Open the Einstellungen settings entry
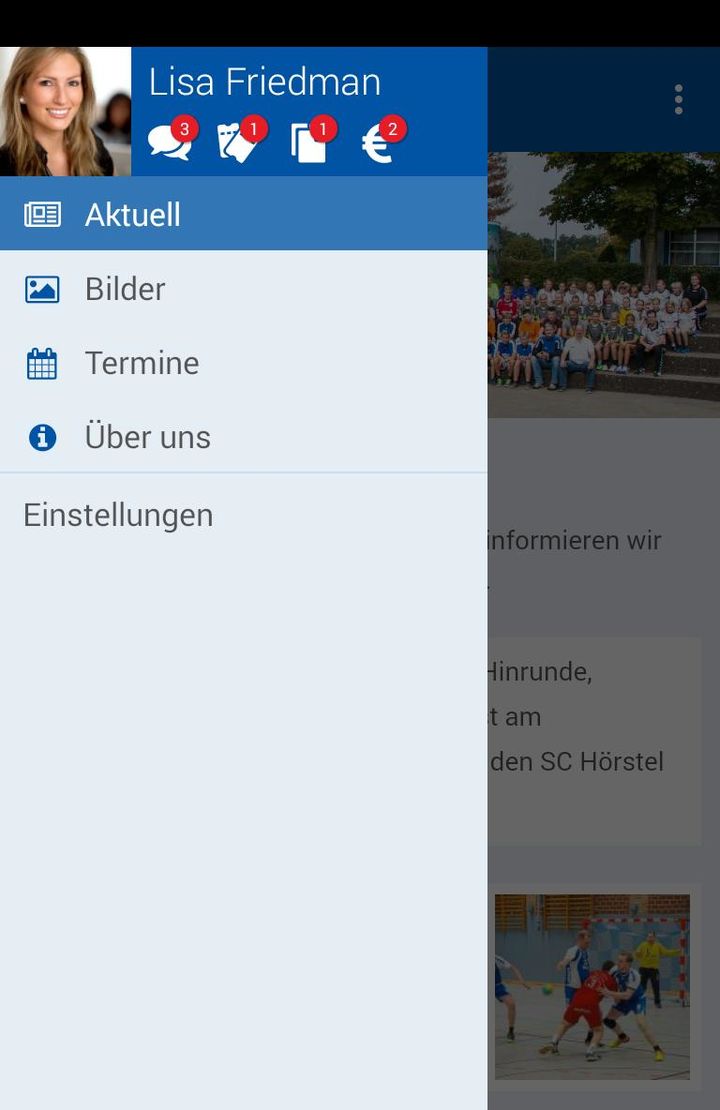This screenshot has width=720, height=1110. [117, 514]
